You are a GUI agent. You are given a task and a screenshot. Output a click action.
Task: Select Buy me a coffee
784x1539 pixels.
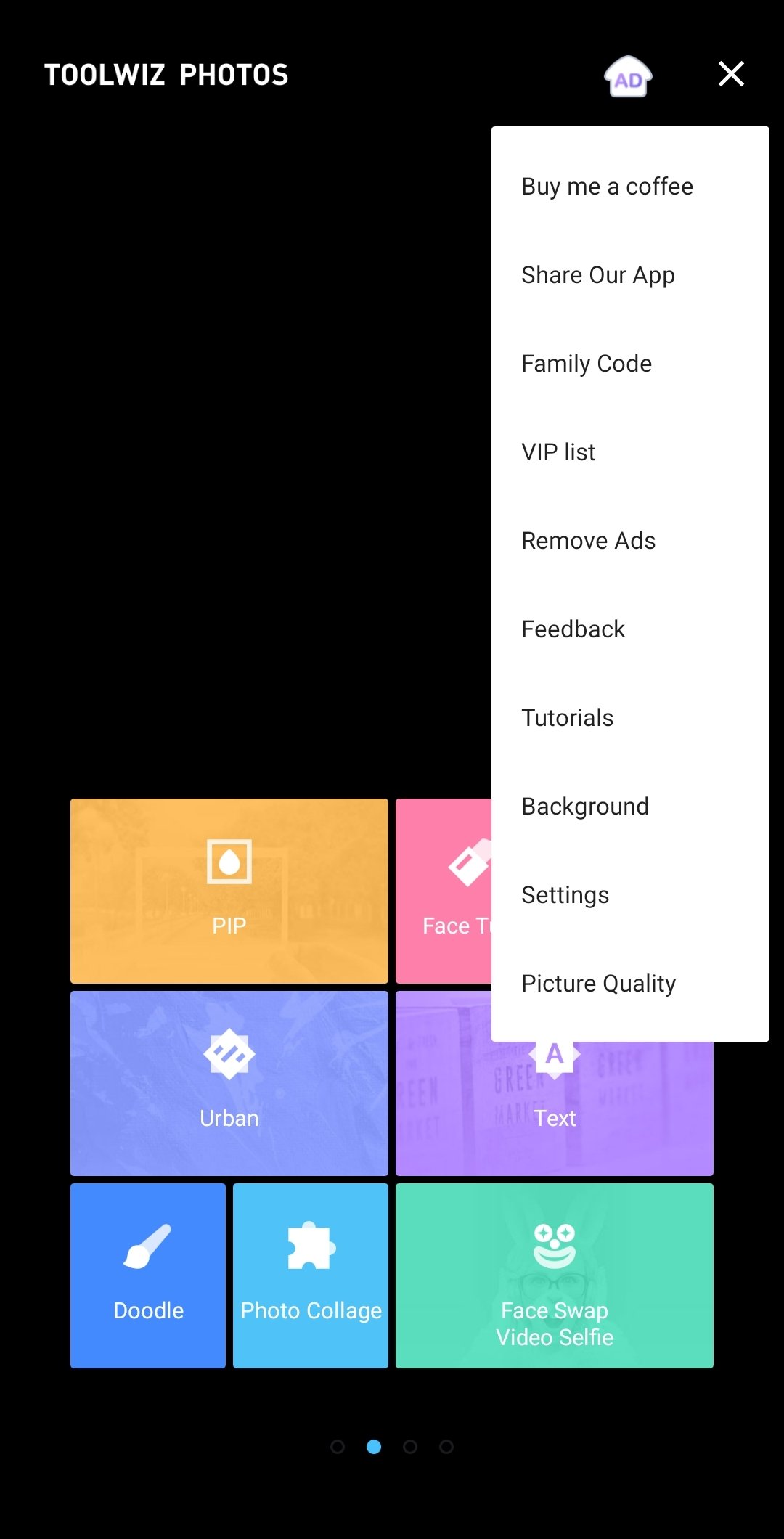(630, 187)
